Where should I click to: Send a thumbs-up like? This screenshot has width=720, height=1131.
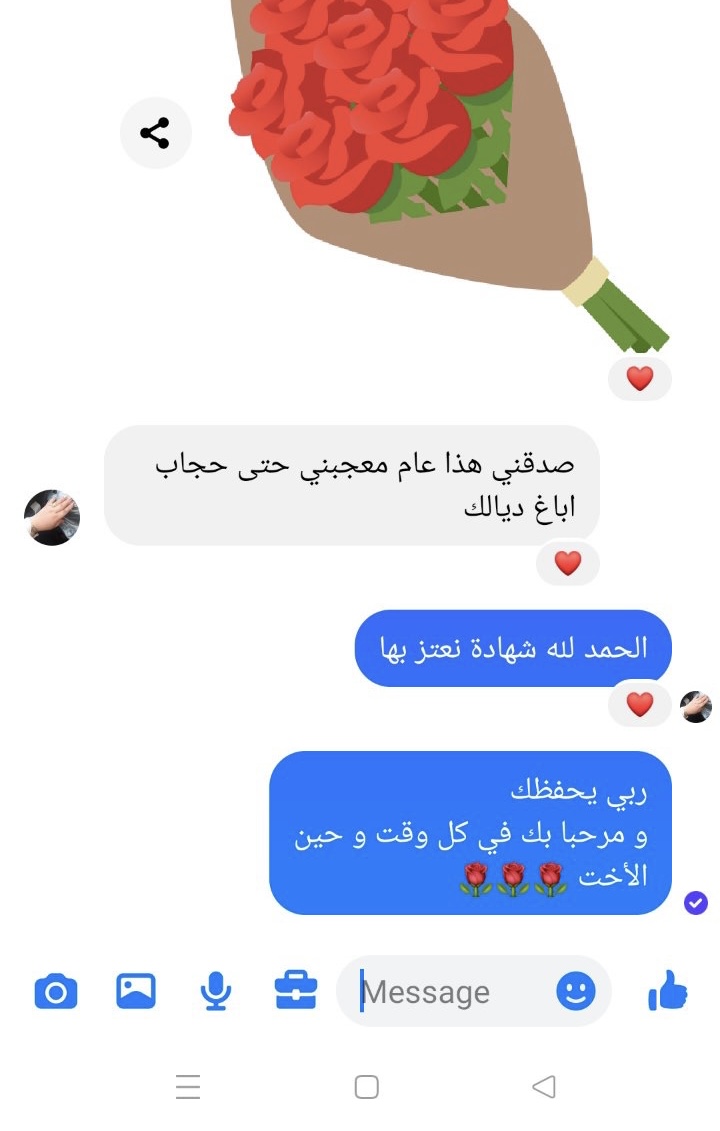pyautogui.click(x=668, y=991)
